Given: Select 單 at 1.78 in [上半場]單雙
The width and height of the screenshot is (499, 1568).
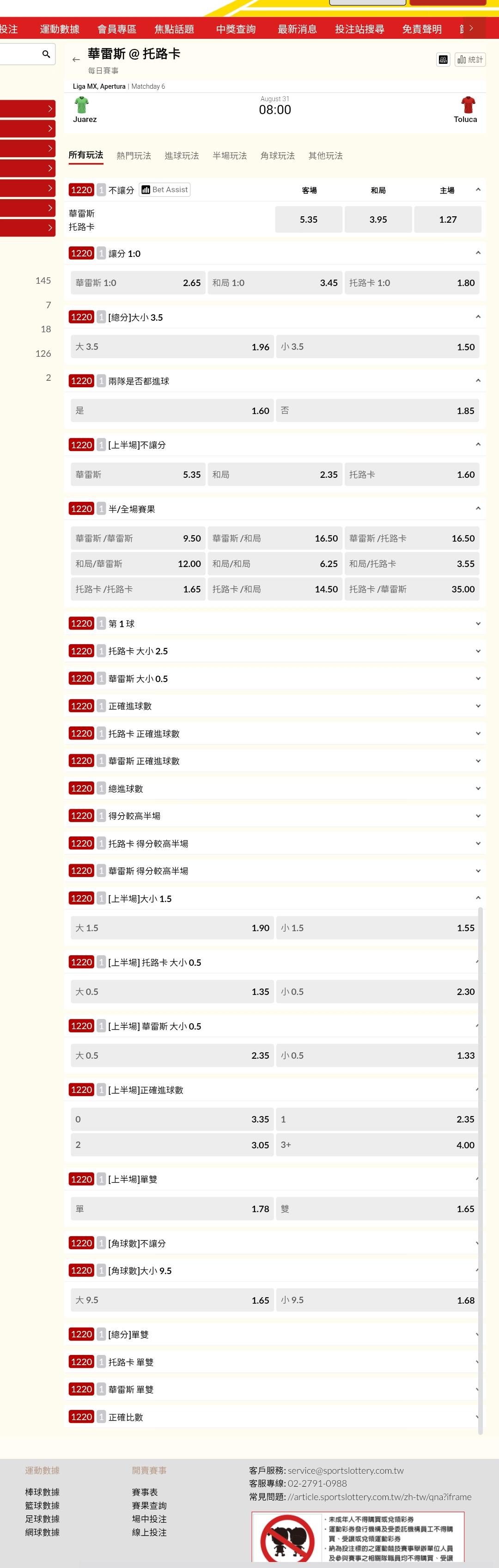Looking at the screenshot, I should [172, 1209].
